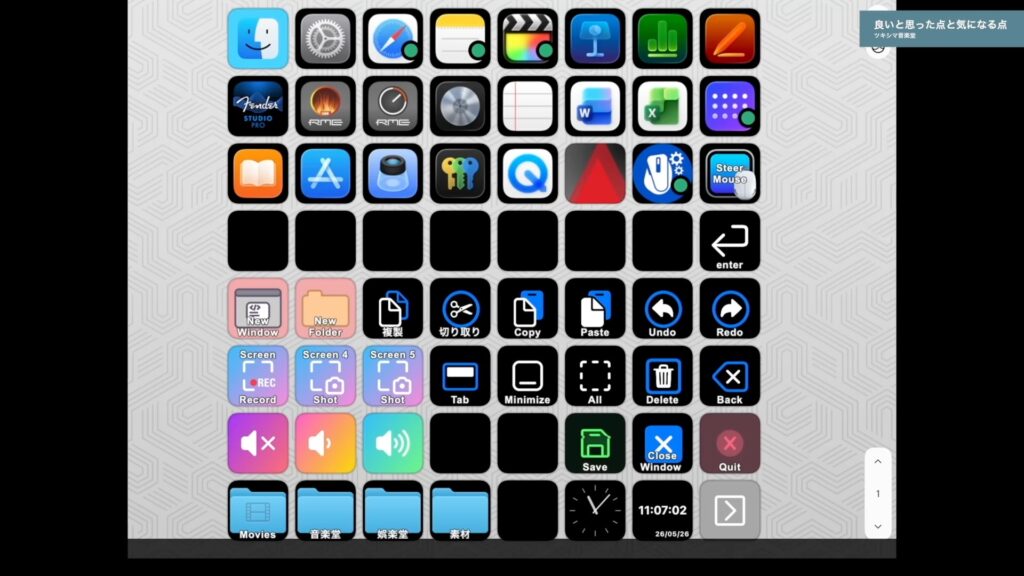
Task: Open Fender Studio Pro
Action: tap(258, 106)
